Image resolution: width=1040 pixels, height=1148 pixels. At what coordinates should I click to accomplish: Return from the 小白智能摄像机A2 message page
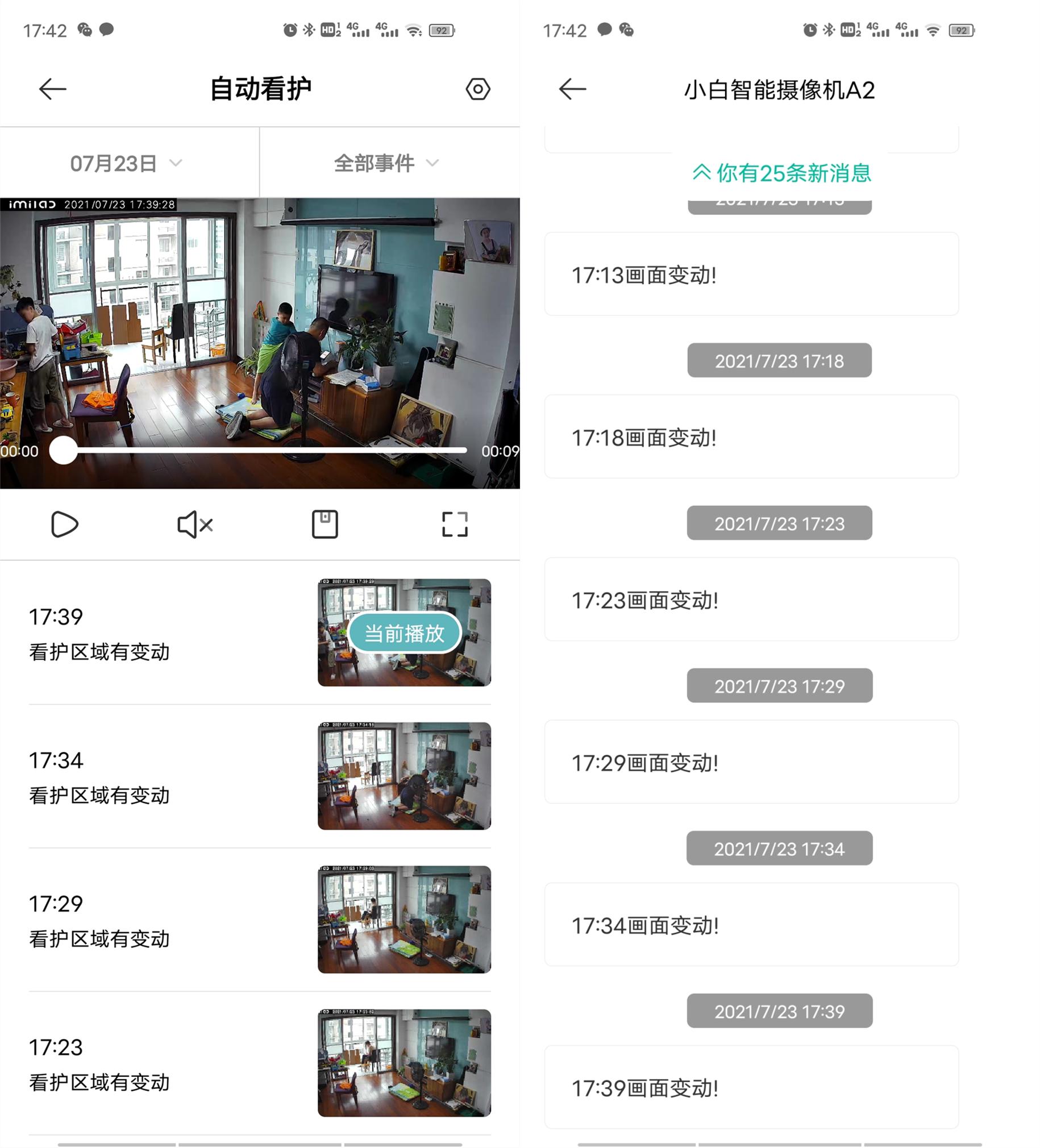tap(572, 89)
